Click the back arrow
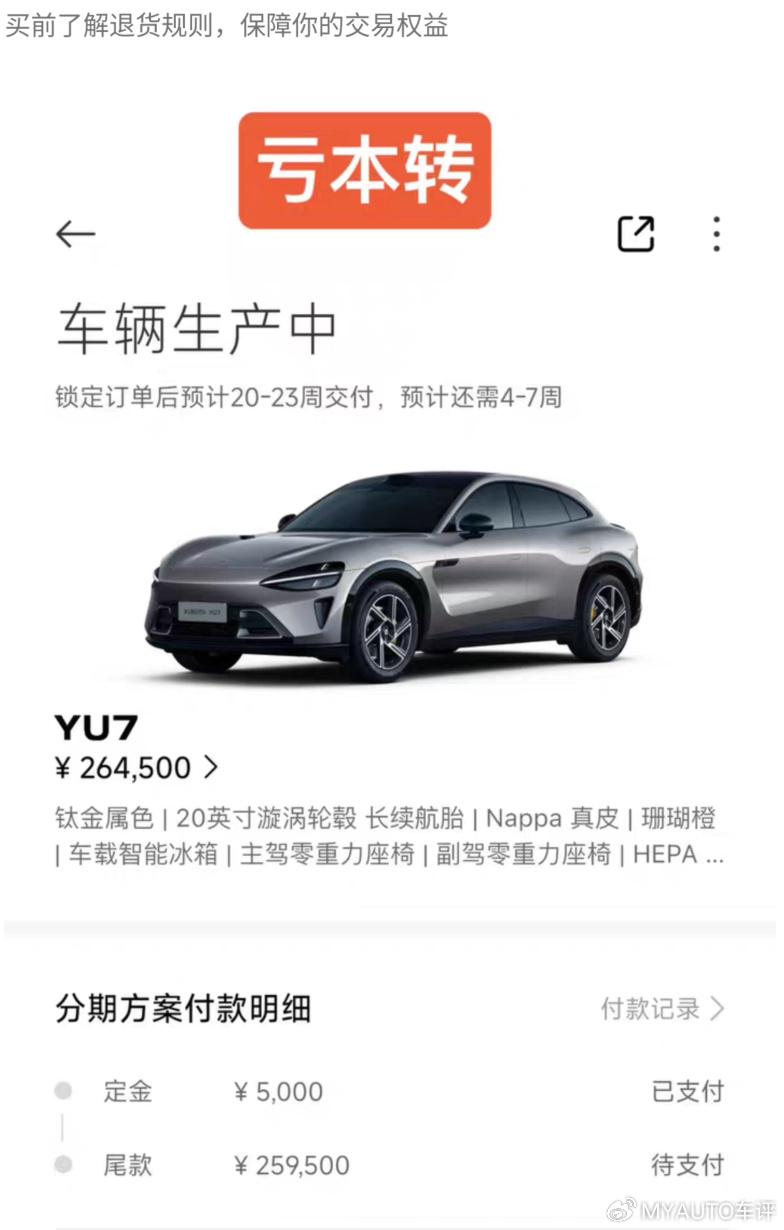The image size is (784, 1230). pyautogui.click(x=74, y=234)
